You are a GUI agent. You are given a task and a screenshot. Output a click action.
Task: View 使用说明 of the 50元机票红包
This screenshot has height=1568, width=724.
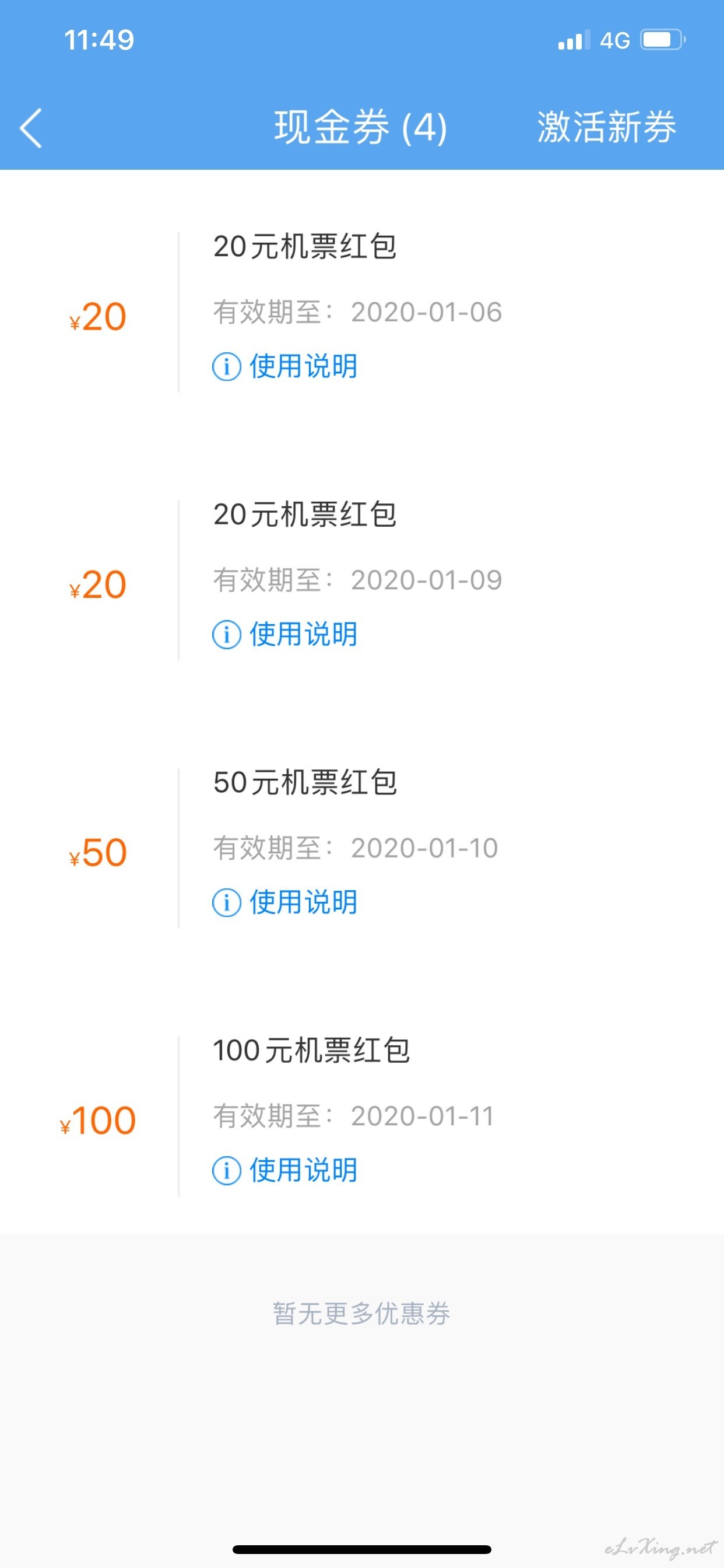[x=284, y=902]
